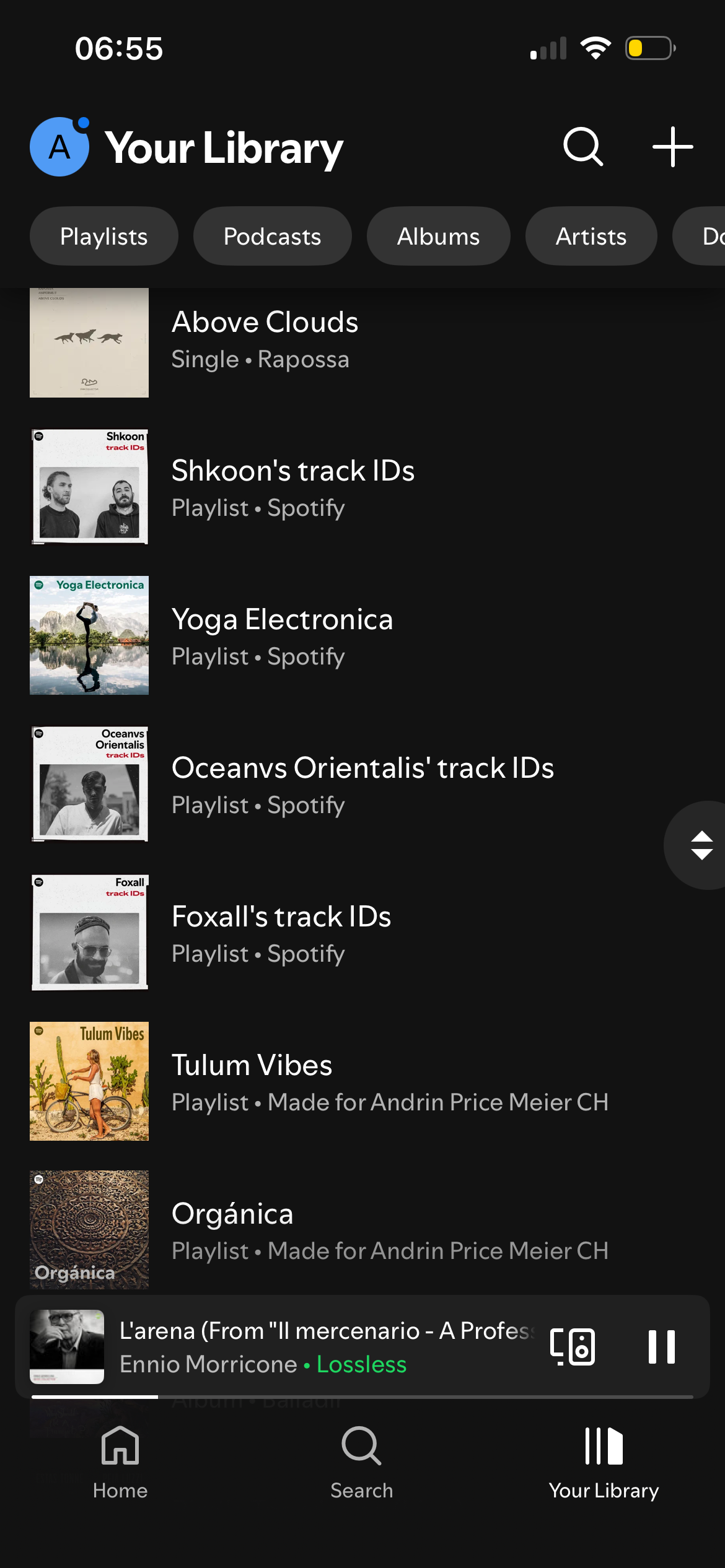Tap the plus icon to create new
This screenshot has width=725, height=1568.
tap(672, 147)
